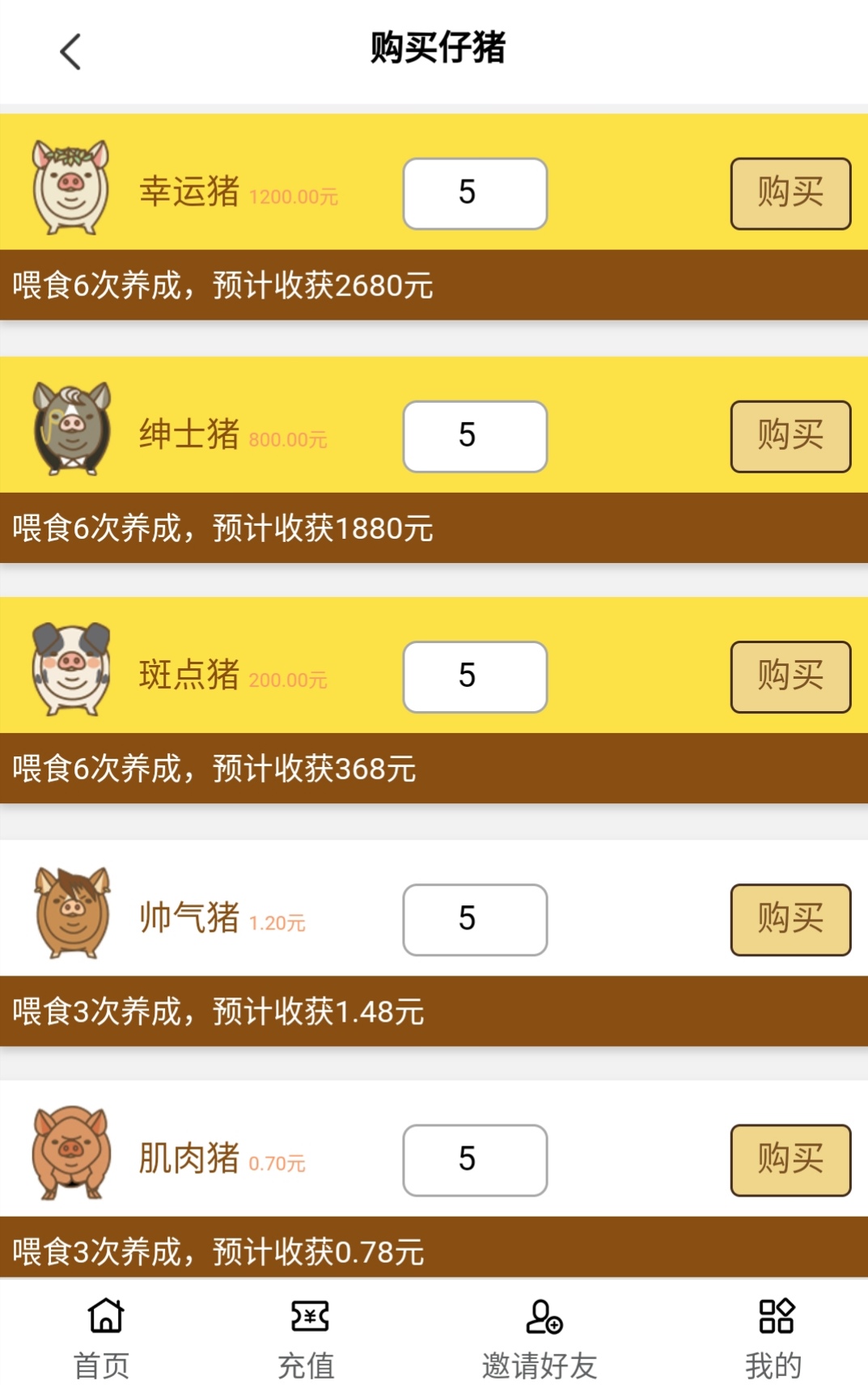Edit the 肌肉猪 quantity input
The width and height of the screenshot is (868, 1385).
475,1159
